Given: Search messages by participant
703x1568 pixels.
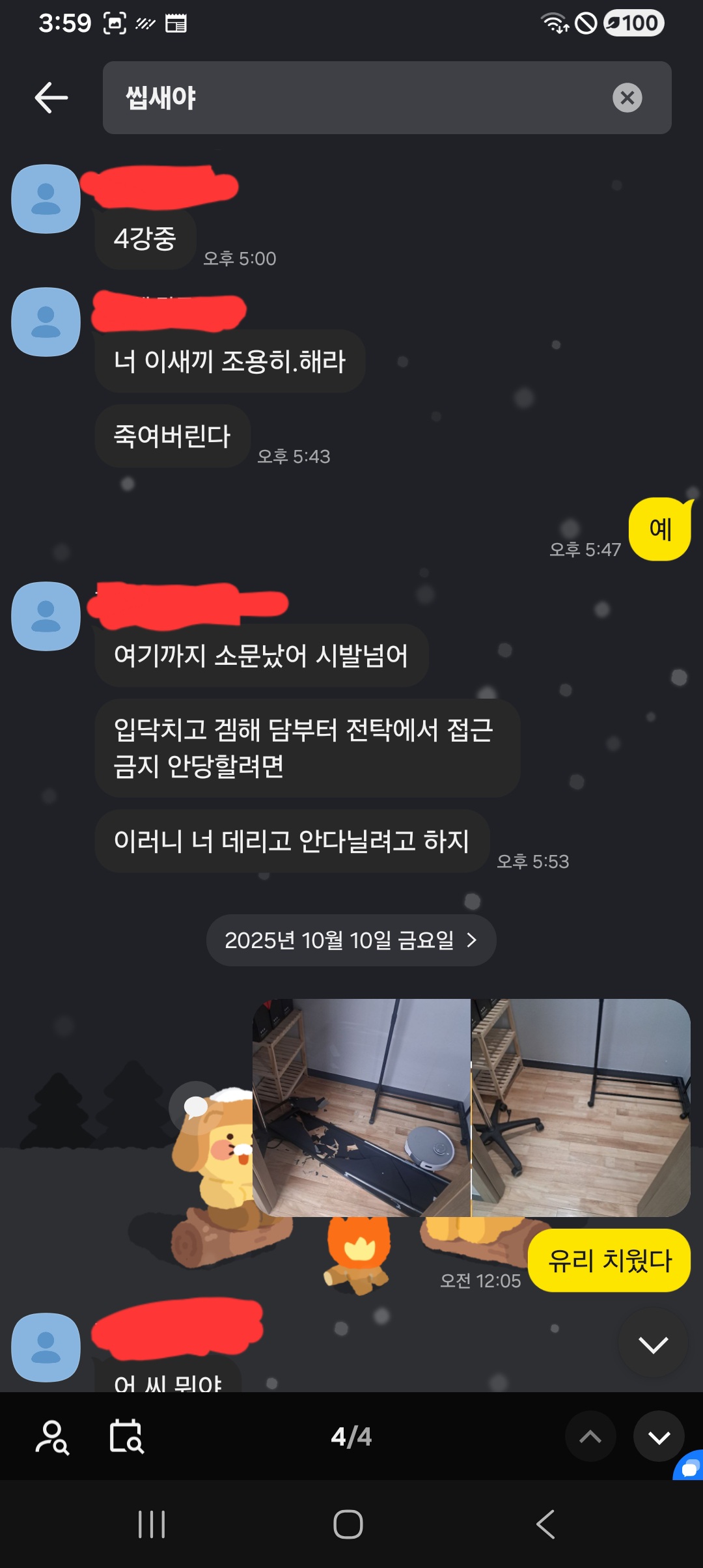Looking at the screenshot, I should [52, 1437].
